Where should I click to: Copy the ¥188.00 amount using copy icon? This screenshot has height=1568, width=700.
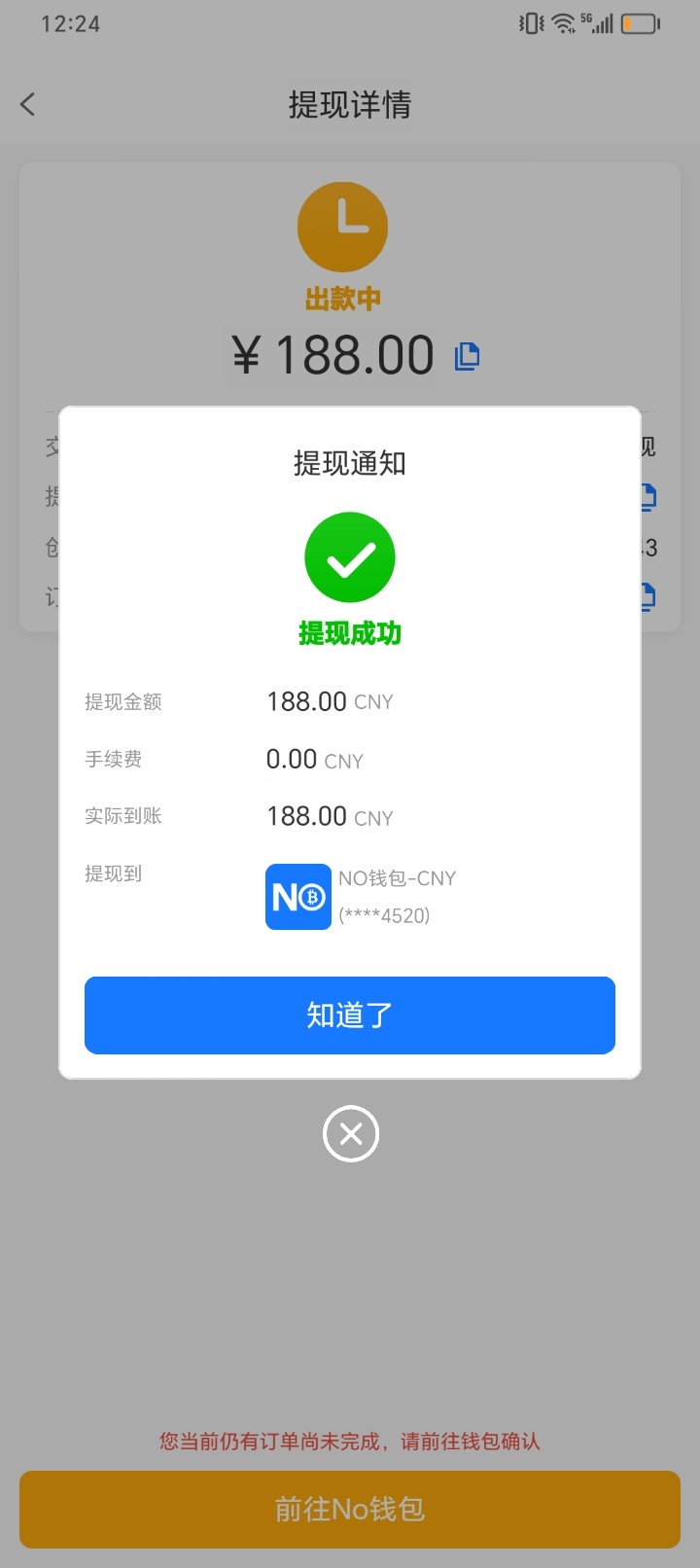tap(467, 356)
